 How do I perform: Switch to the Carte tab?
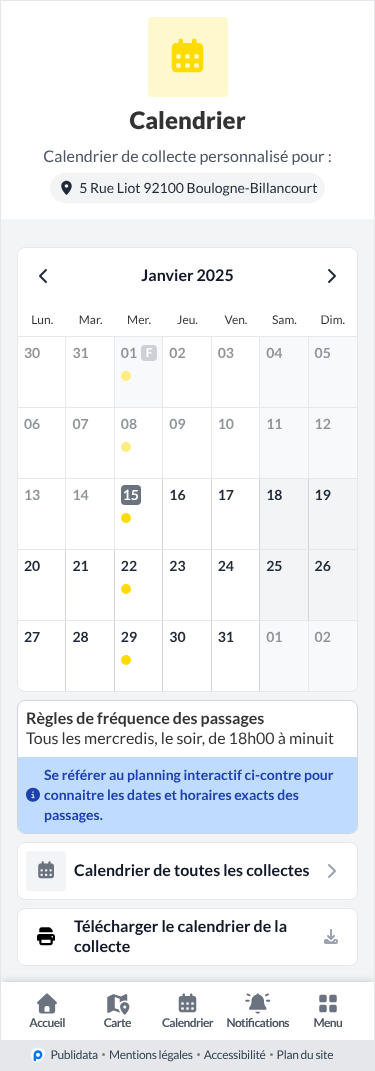117,1011
